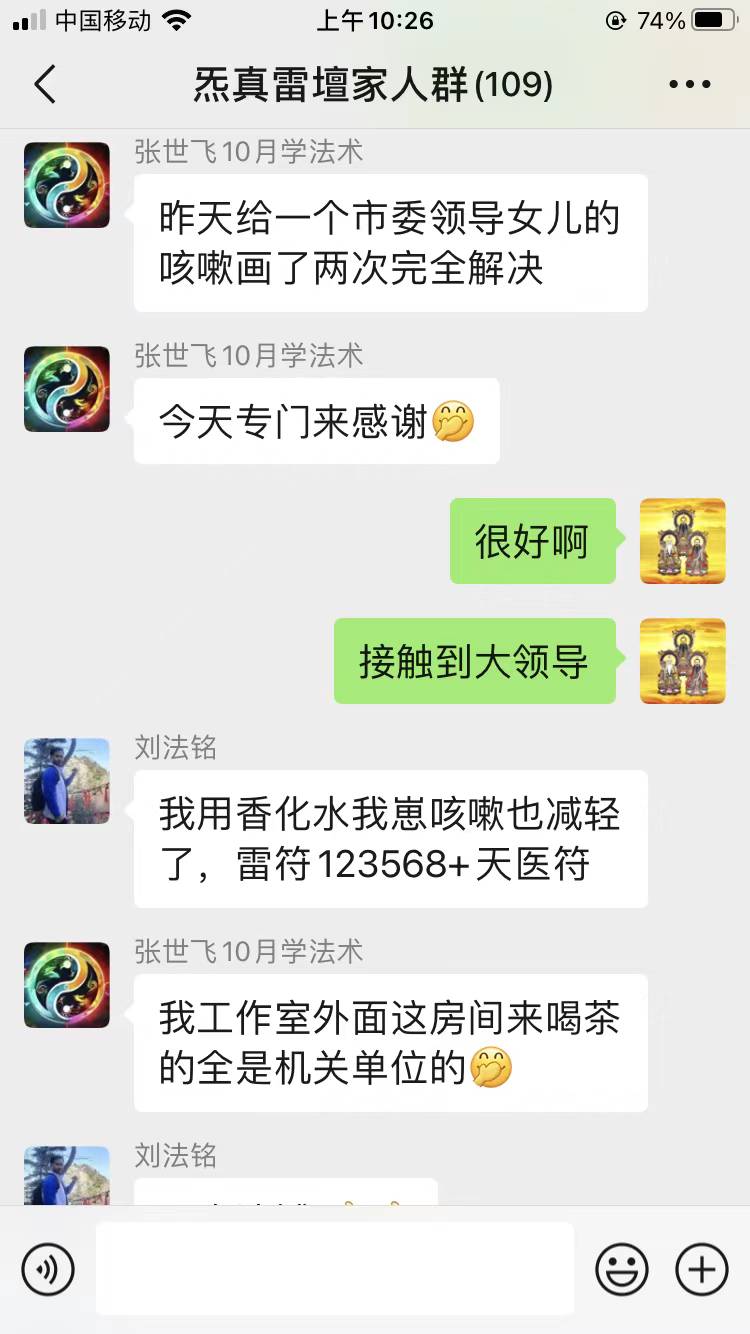This screenshot has width=750, height=1334.
Task: Open 刘法铭's avatar beside the 香化水 message
Action: click(x=67, y=781)
